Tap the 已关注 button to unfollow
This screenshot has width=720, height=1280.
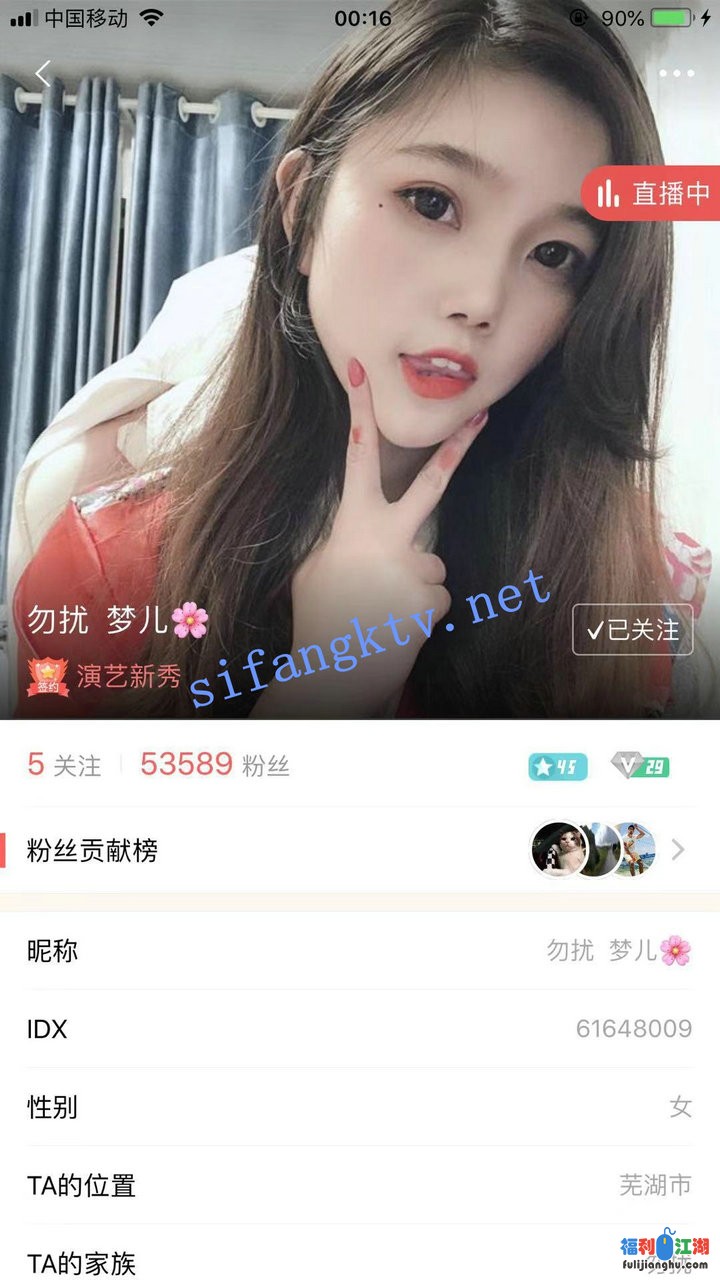(x=632, y=629)
